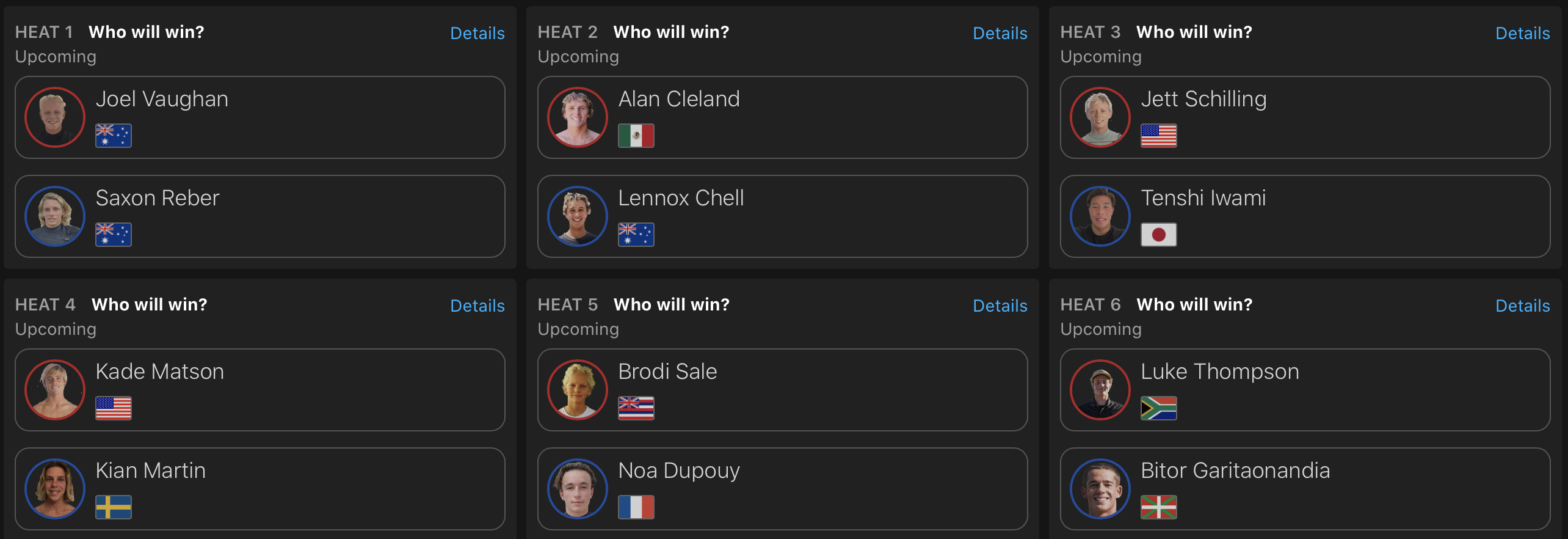Viewport: 1568px width, 539px height.
Task: Select Jett Schilling to win Heat 3
Action: [x=1305, y=117]
